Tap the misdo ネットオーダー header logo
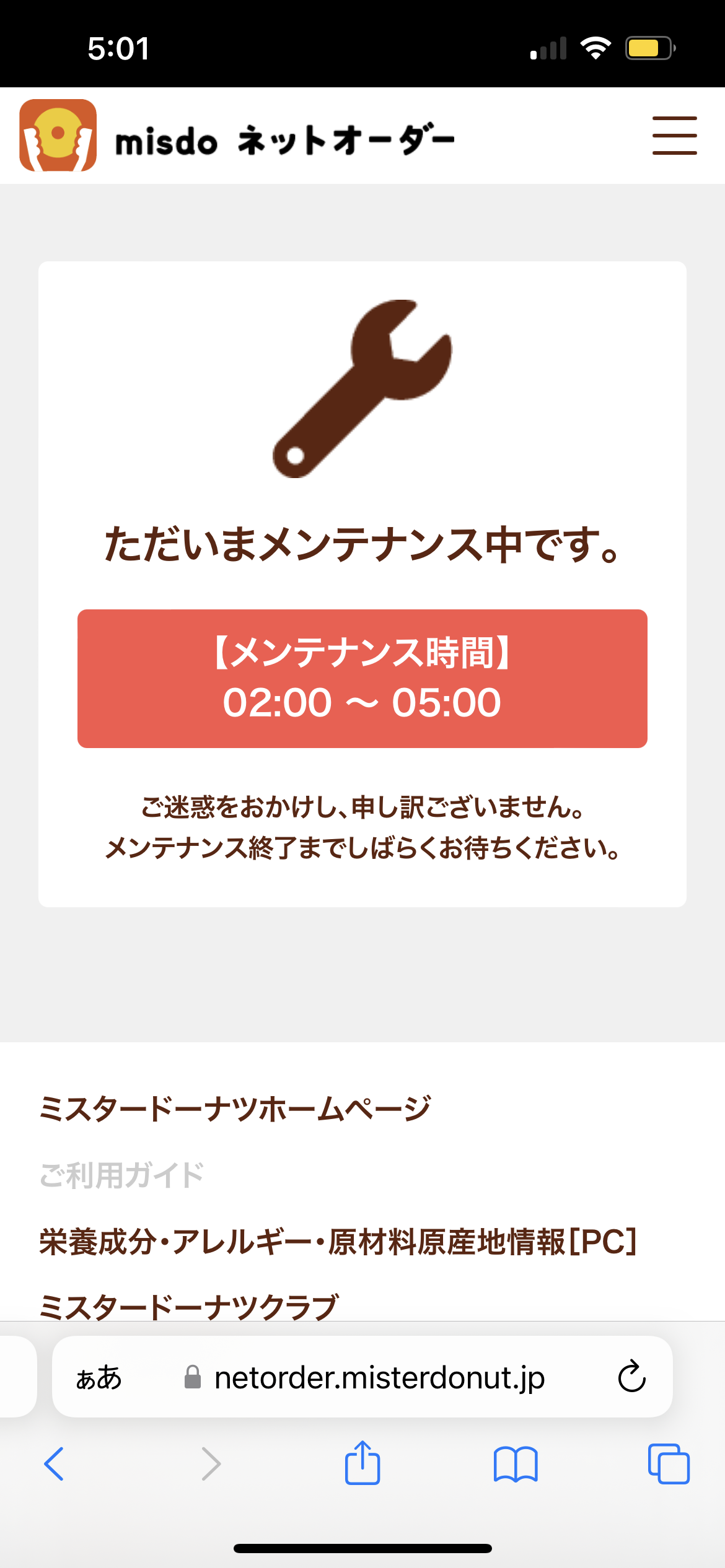The width and height of the screenshot is (725, 1568). 237,136
